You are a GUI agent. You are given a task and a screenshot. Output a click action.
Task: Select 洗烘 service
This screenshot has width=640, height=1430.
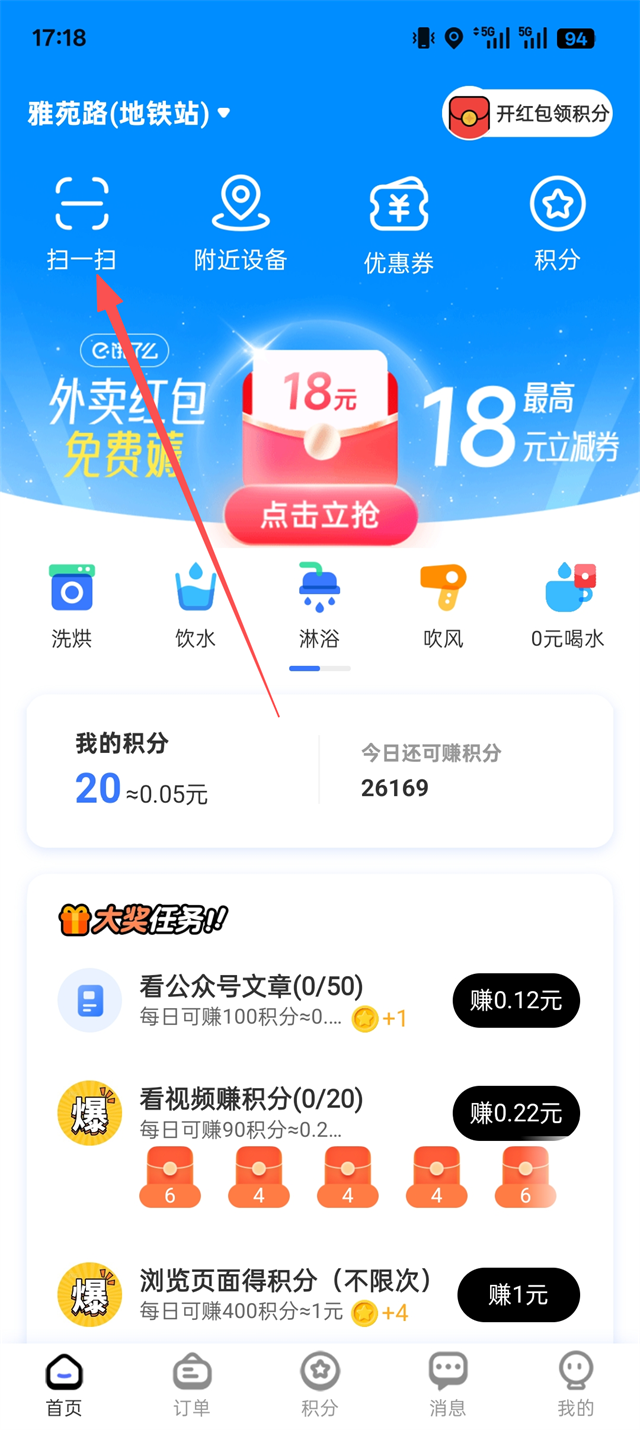tap(72, 605)
